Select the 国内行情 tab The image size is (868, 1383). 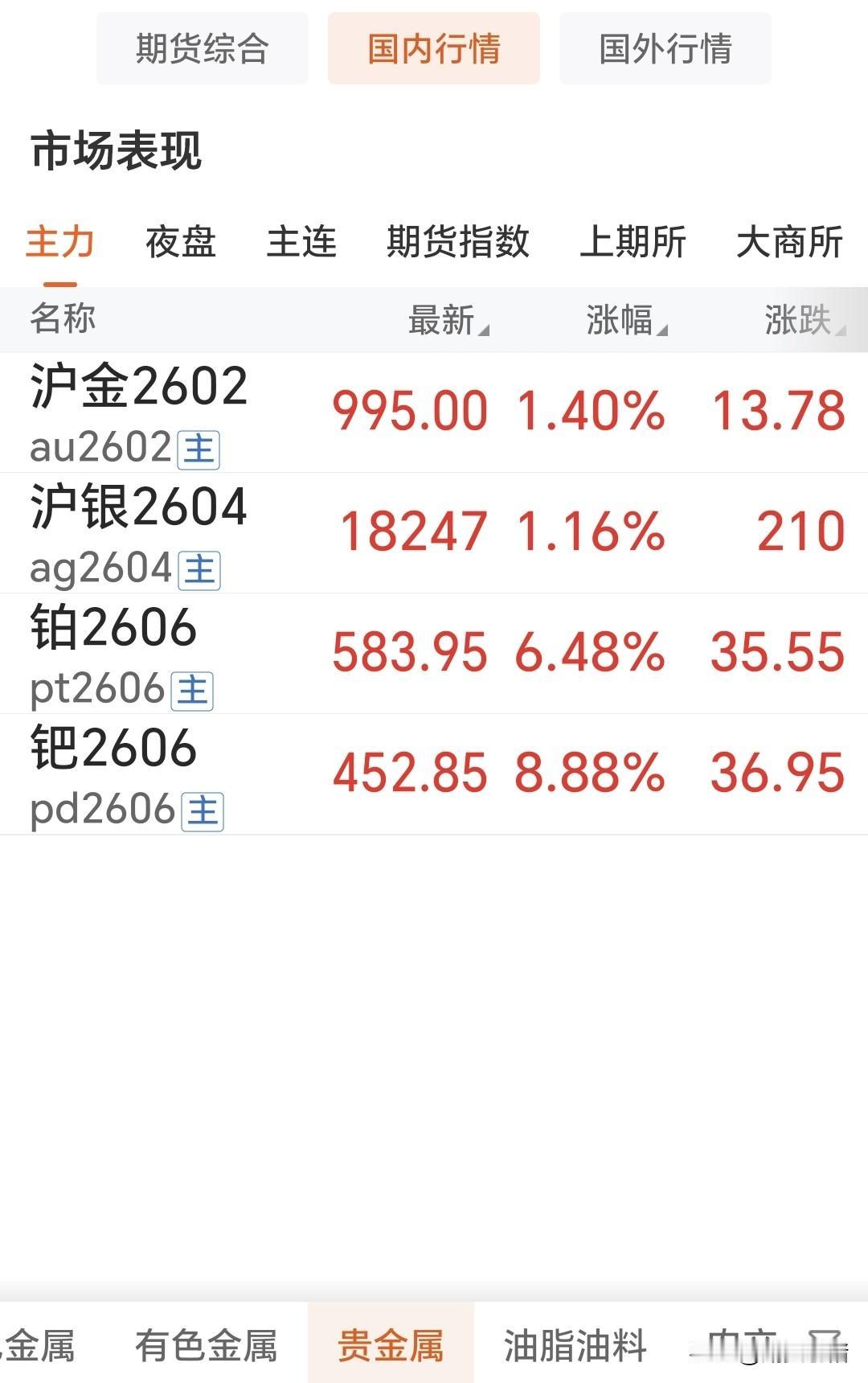pyautogui.click(x=433, y=48)
